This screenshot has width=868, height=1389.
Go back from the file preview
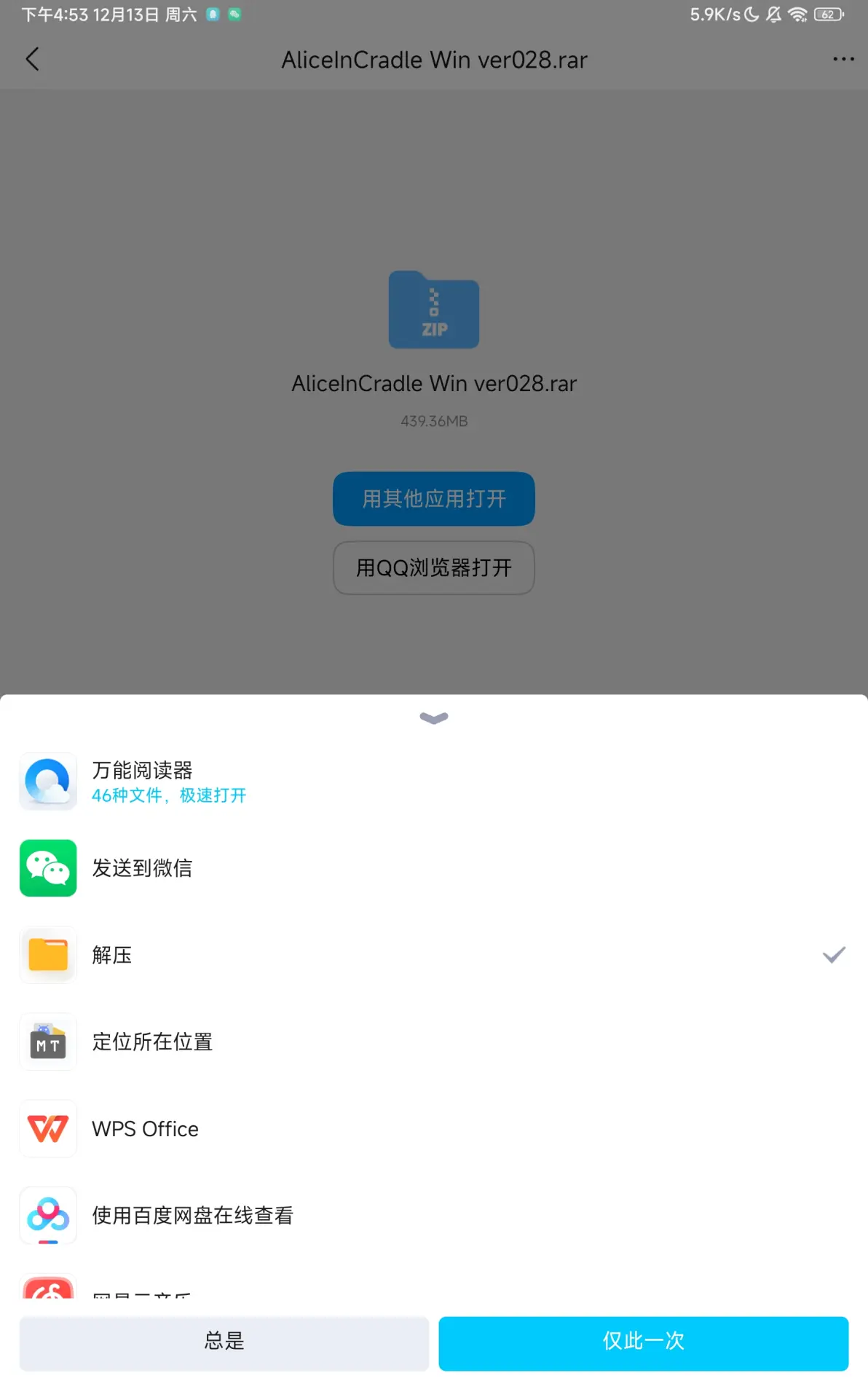click(x=32, y=59)
